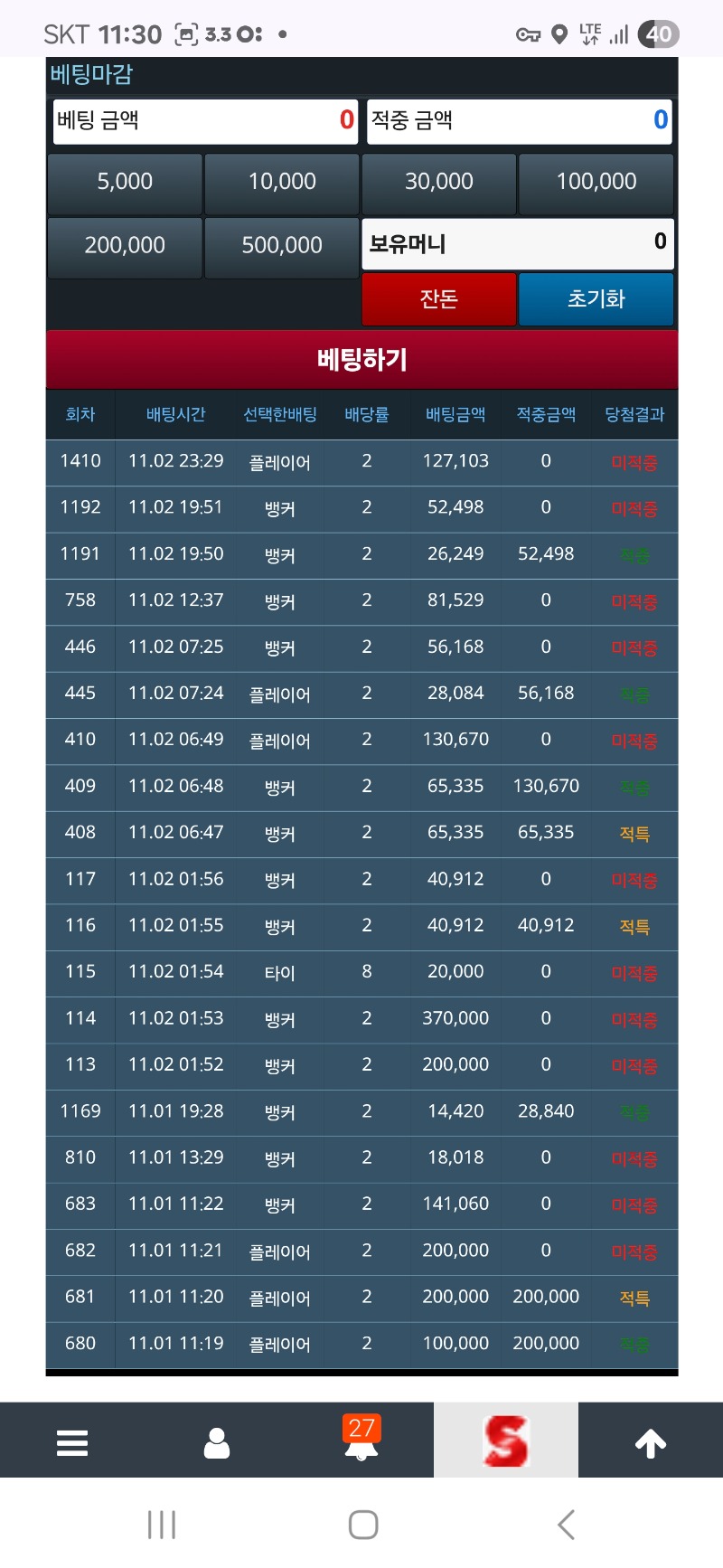The width and height of the screenshot is (723, 1568).
Task: Select the 5,000 bet amount chip
Action: click(x=125, y=183)
